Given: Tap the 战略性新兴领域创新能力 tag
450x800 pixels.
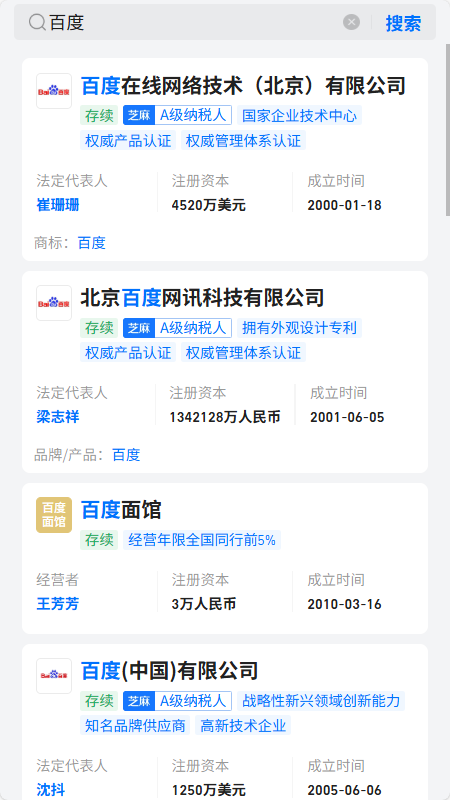Looking at the screenshot, I should click(321, 701).
